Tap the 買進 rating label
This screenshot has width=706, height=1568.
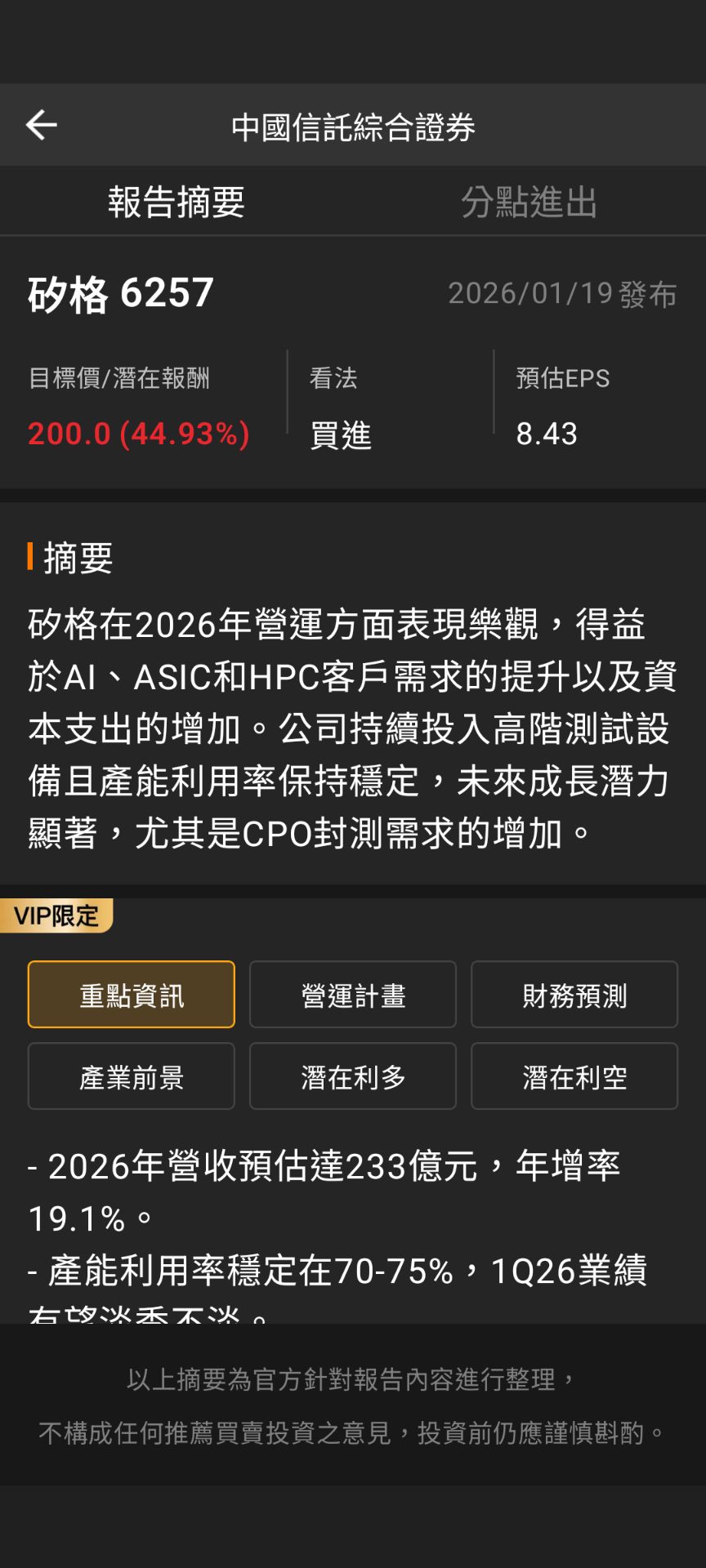pyautogui.click(x=339, y=436)
